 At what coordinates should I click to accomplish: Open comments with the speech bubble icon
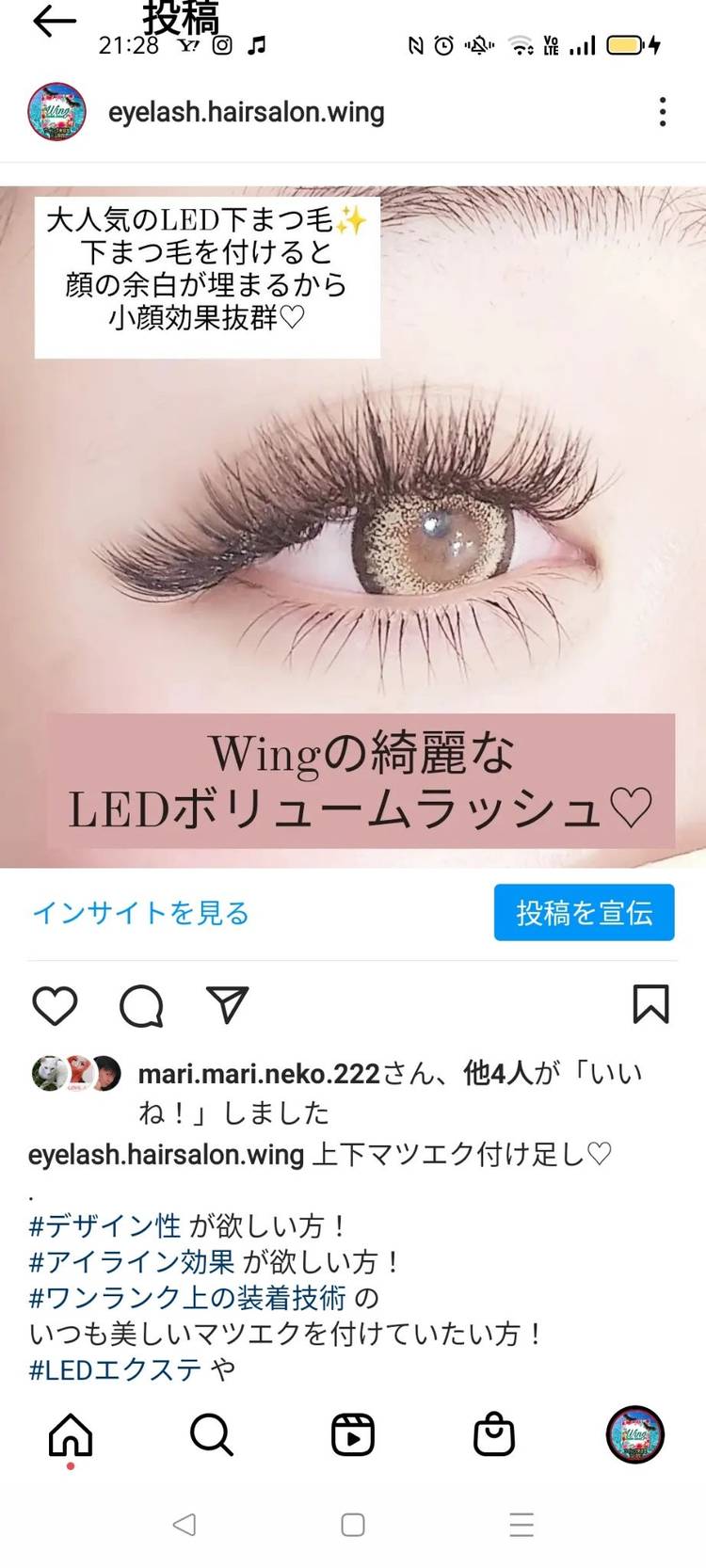141,1005
